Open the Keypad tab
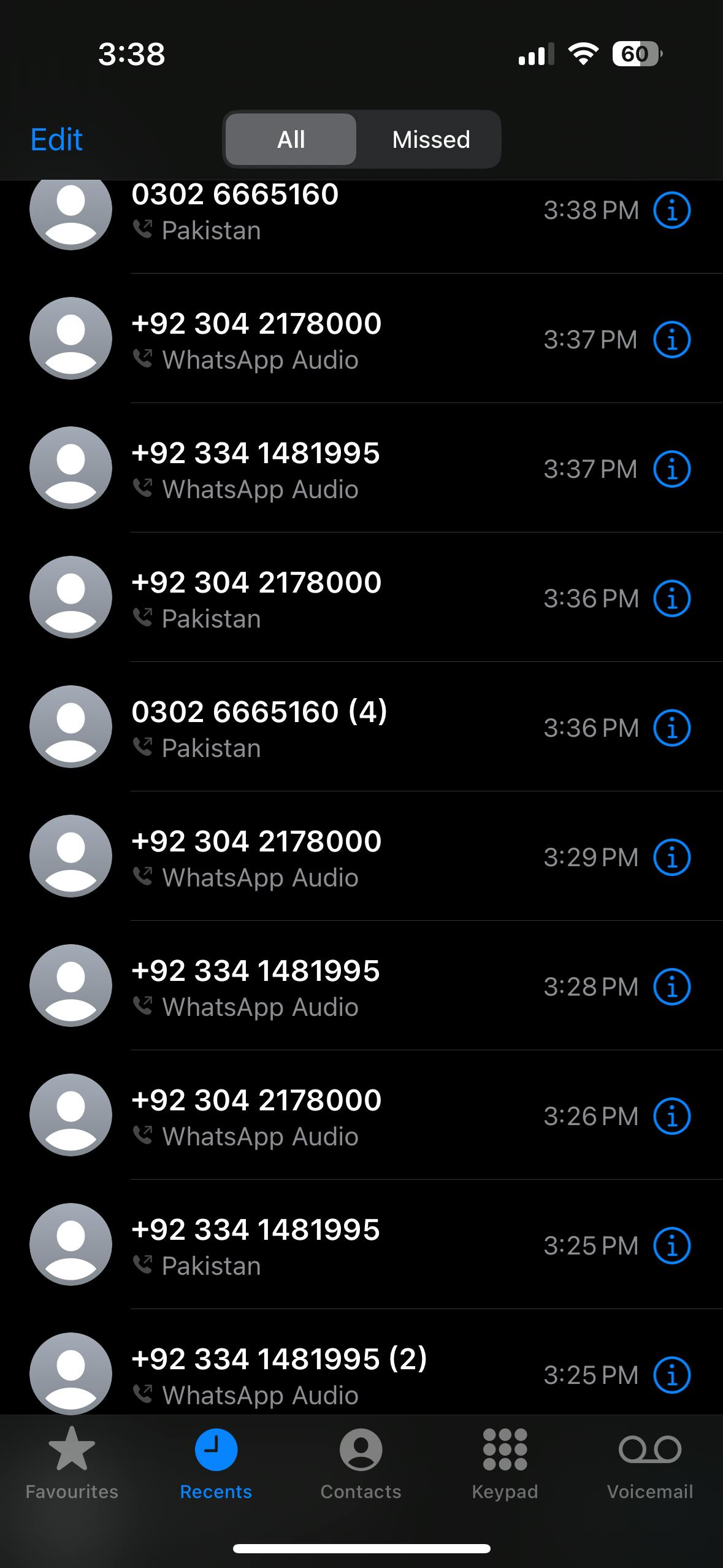 [x=505, y=1464]
